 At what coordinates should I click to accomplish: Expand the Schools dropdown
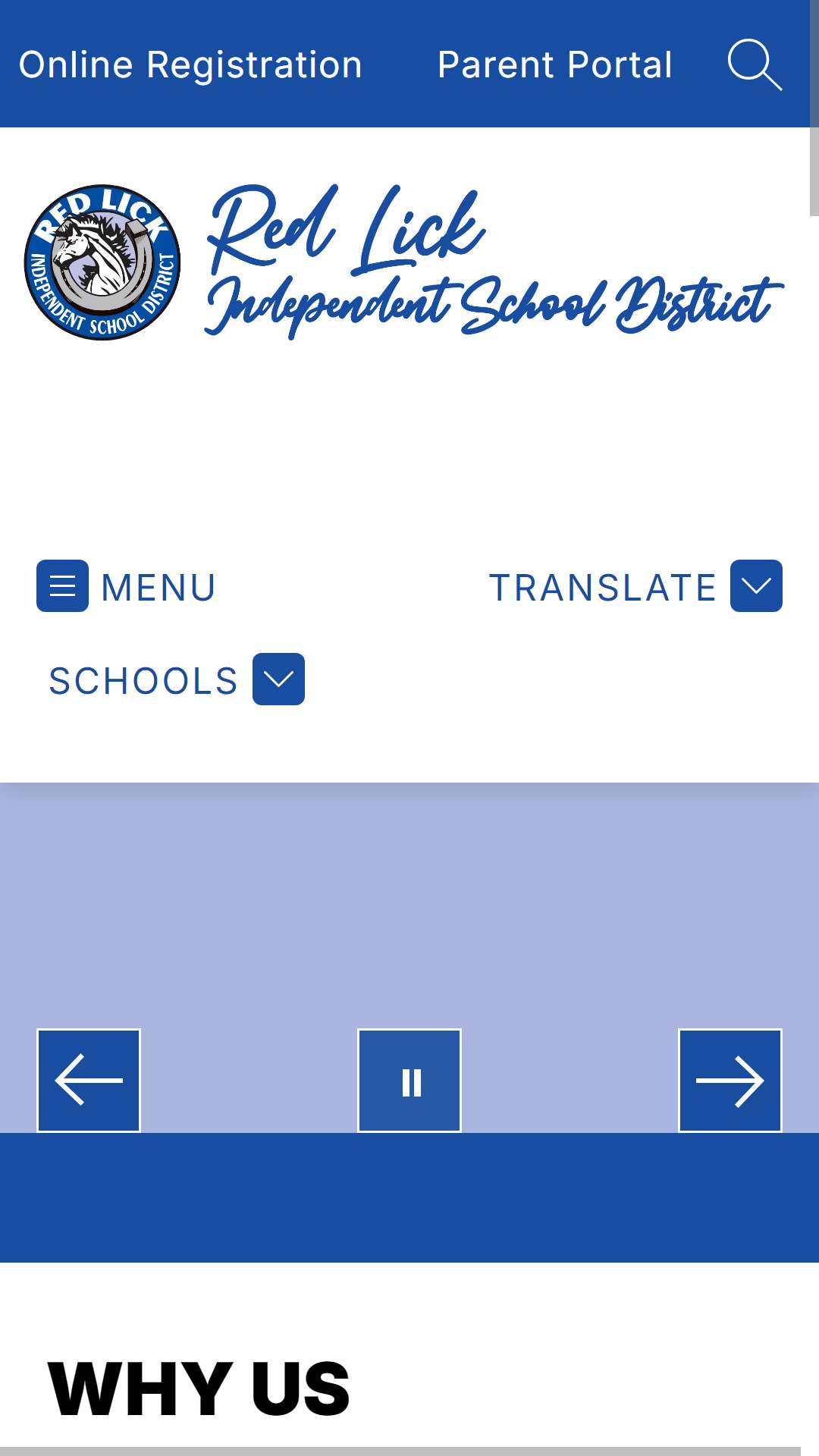coord(177,679)
